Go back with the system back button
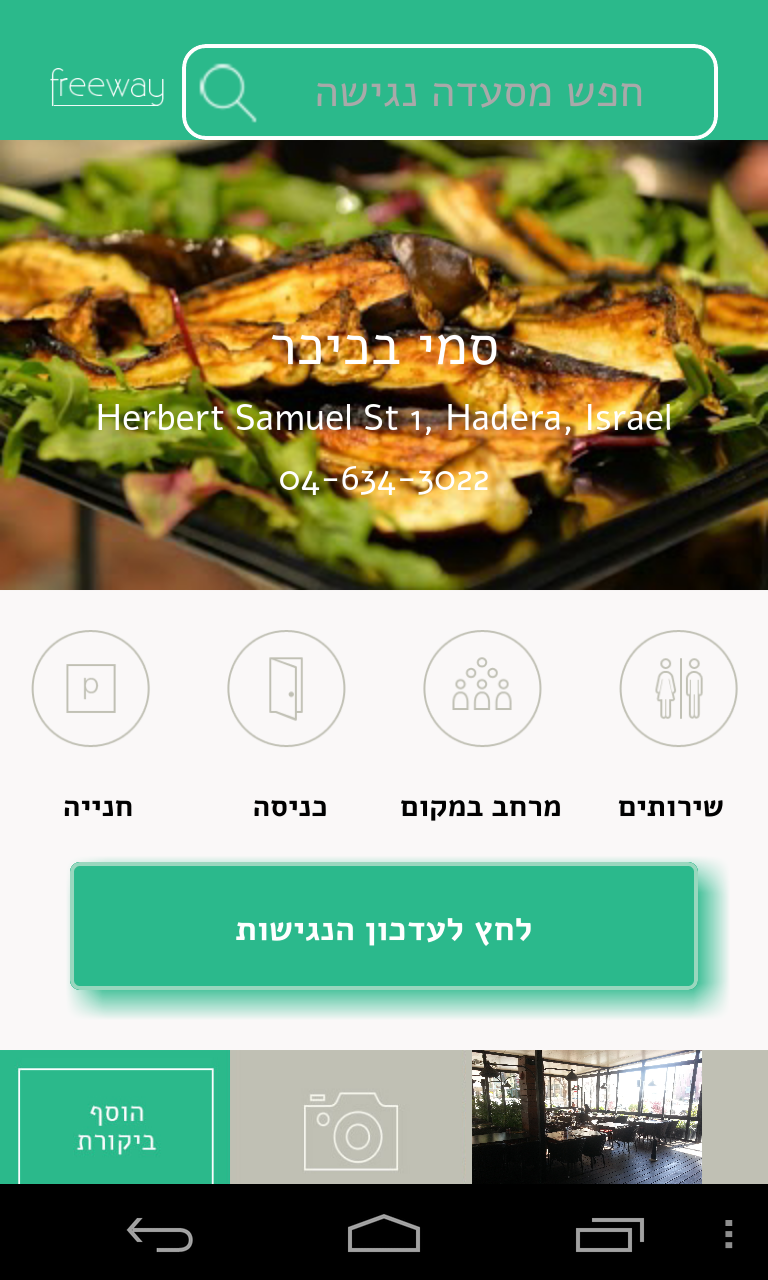The width and height of the screenshot is (768, 1280). tap(160, 1234)
